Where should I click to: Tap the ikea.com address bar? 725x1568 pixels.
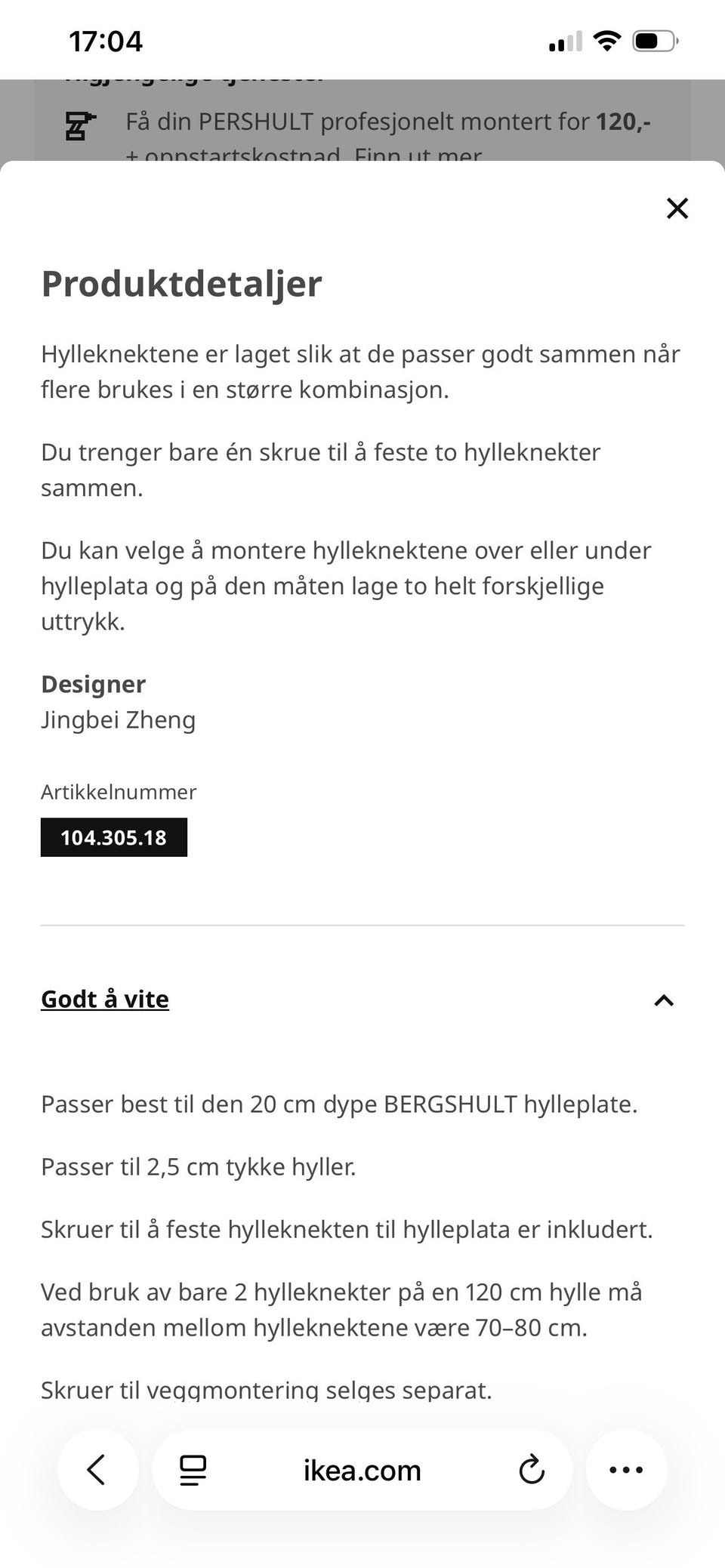361,1469
